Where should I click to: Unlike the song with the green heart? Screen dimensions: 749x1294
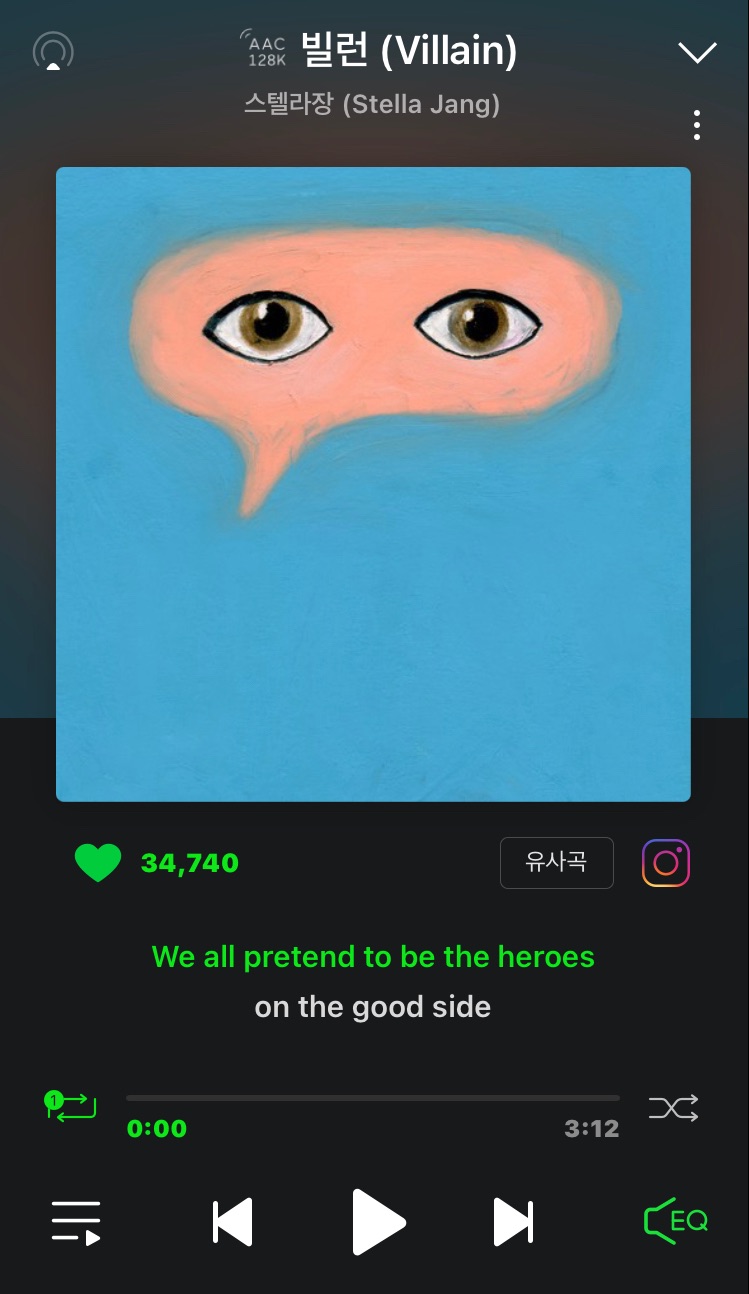click(98, 863)
